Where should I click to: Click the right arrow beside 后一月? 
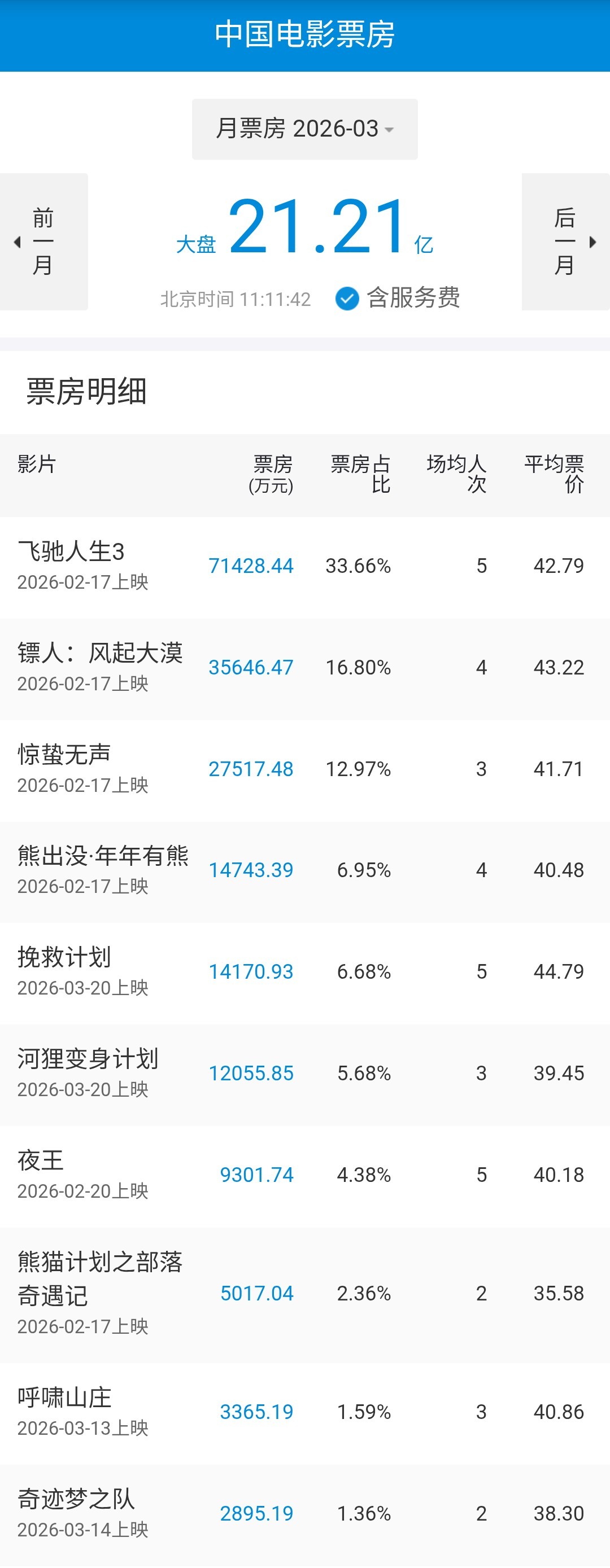click(592, 242)
